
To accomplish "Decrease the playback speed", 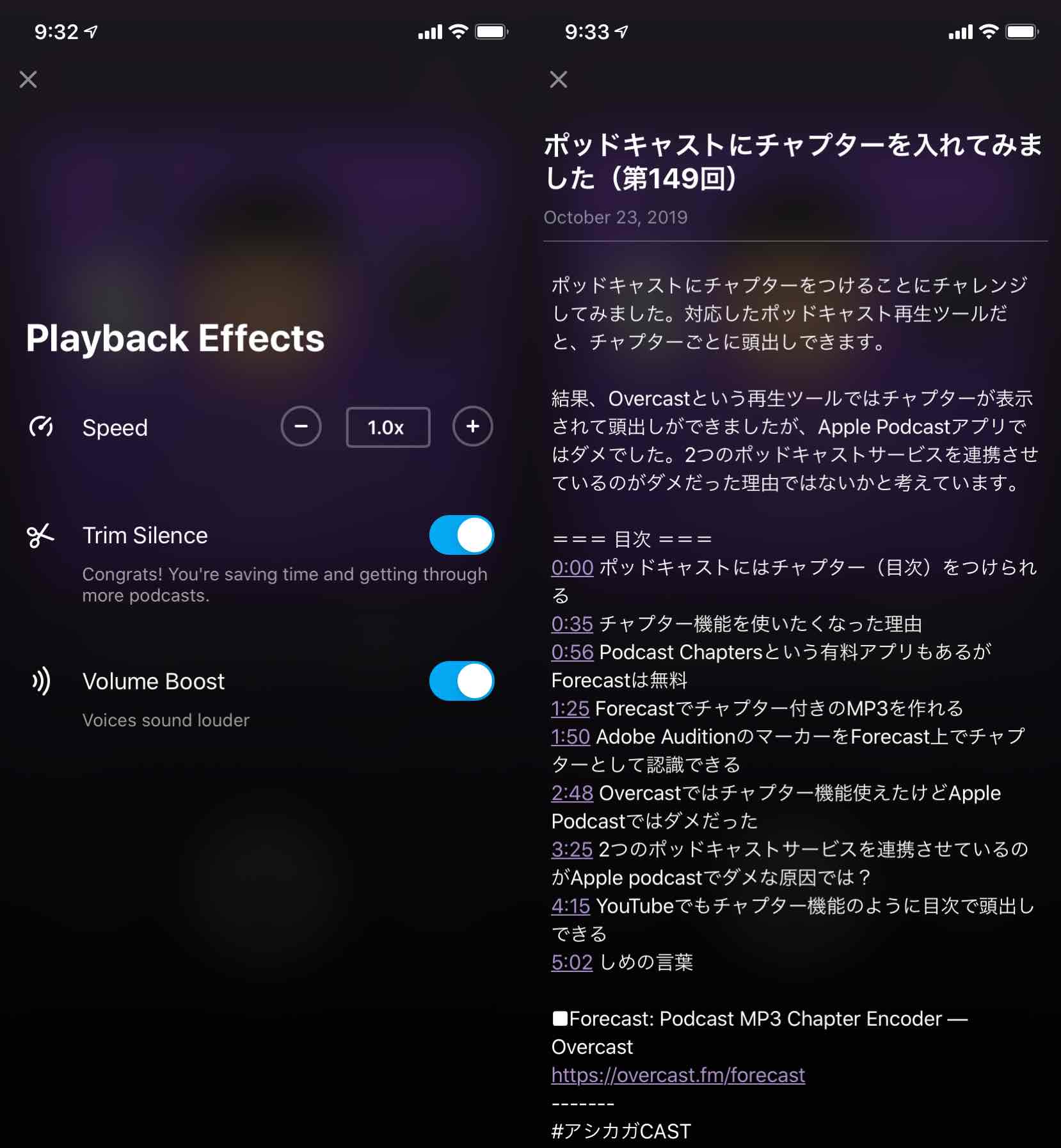I will pyautogui.click(x=301, y=427).
